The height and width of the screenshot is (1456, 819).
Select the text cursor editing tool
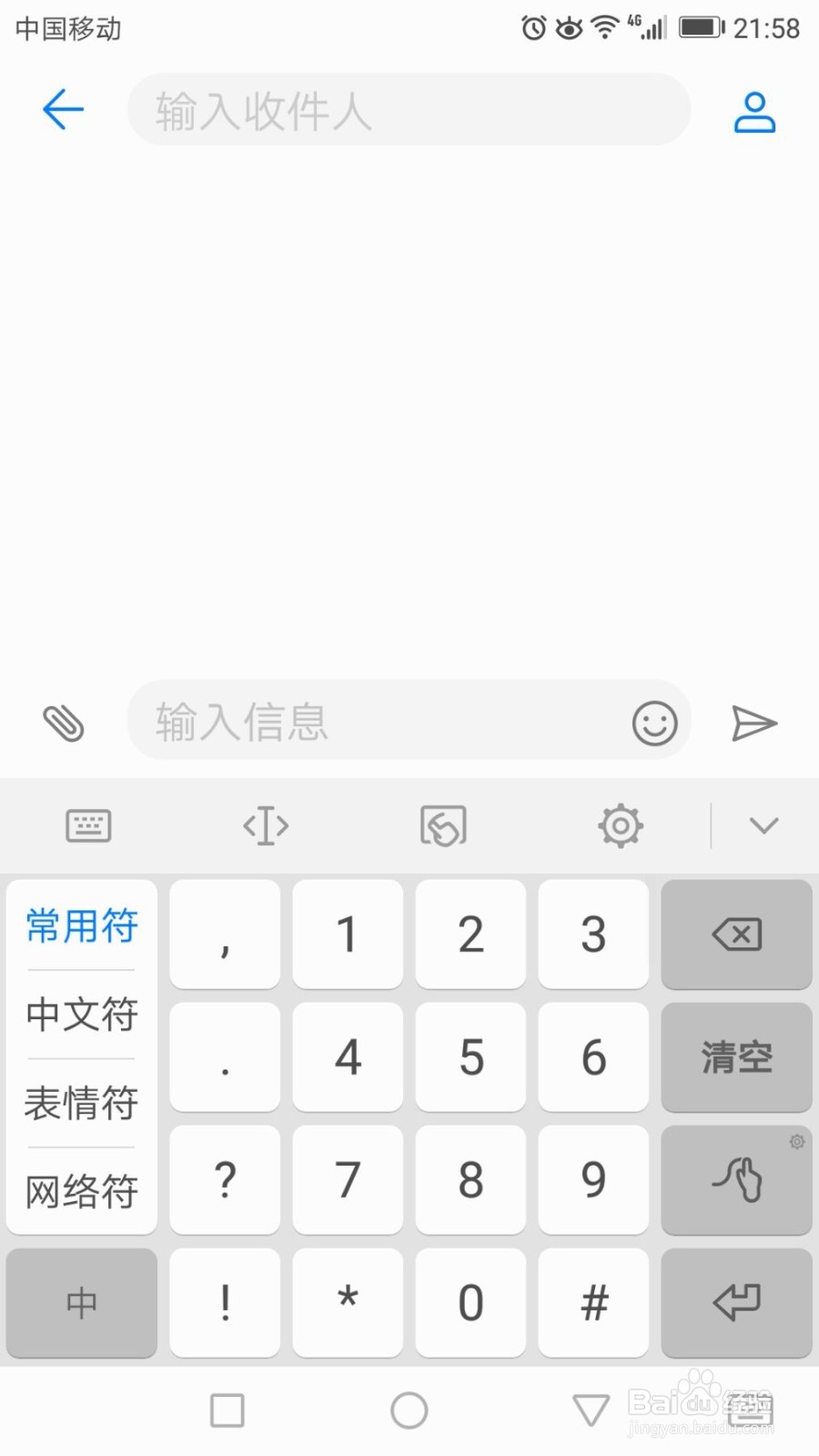265,825
